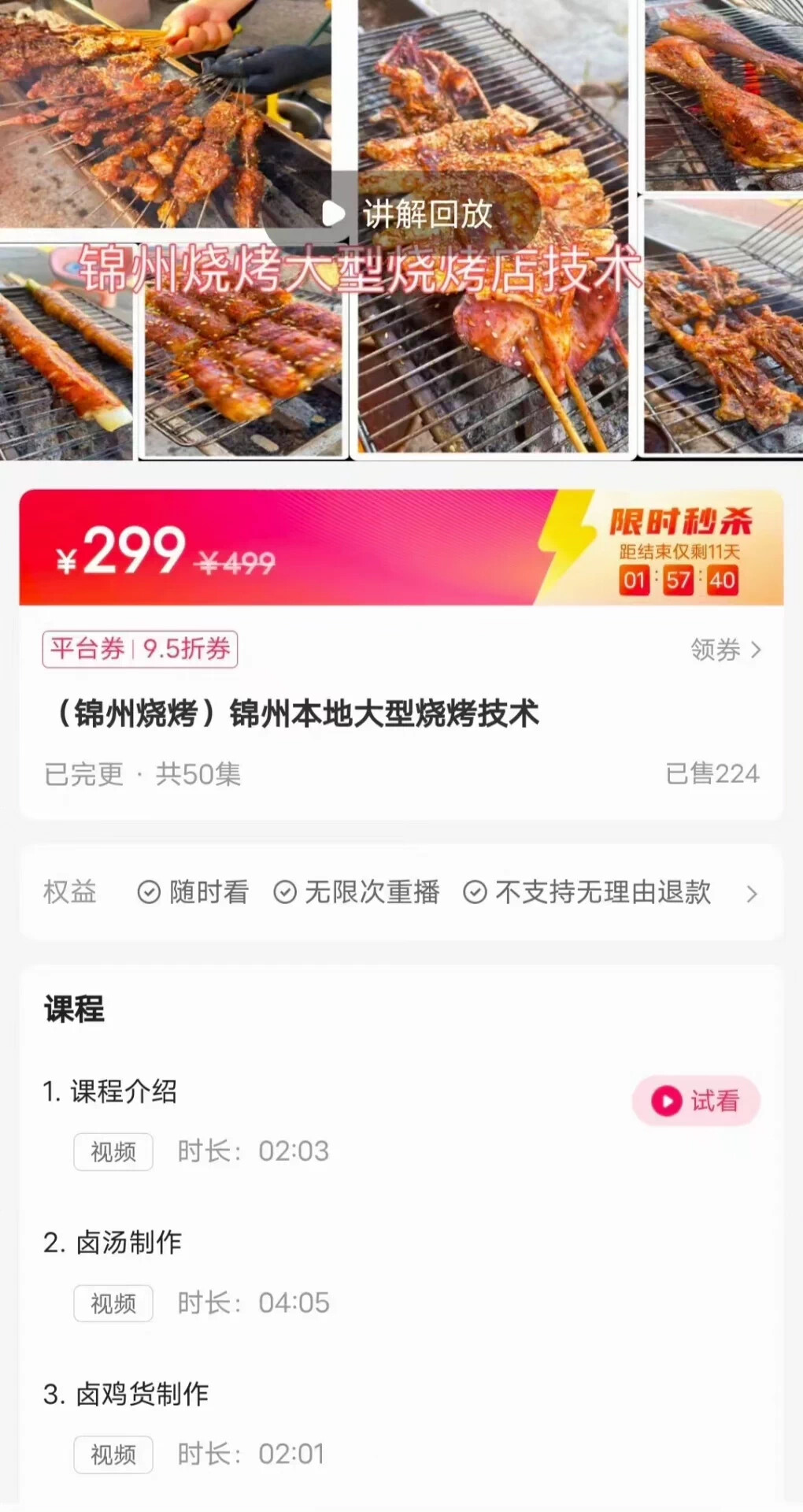This screenshot has width=803, height=1512.
Task: Play the 讲解回放 video
Action: click(x=408, y=214)
